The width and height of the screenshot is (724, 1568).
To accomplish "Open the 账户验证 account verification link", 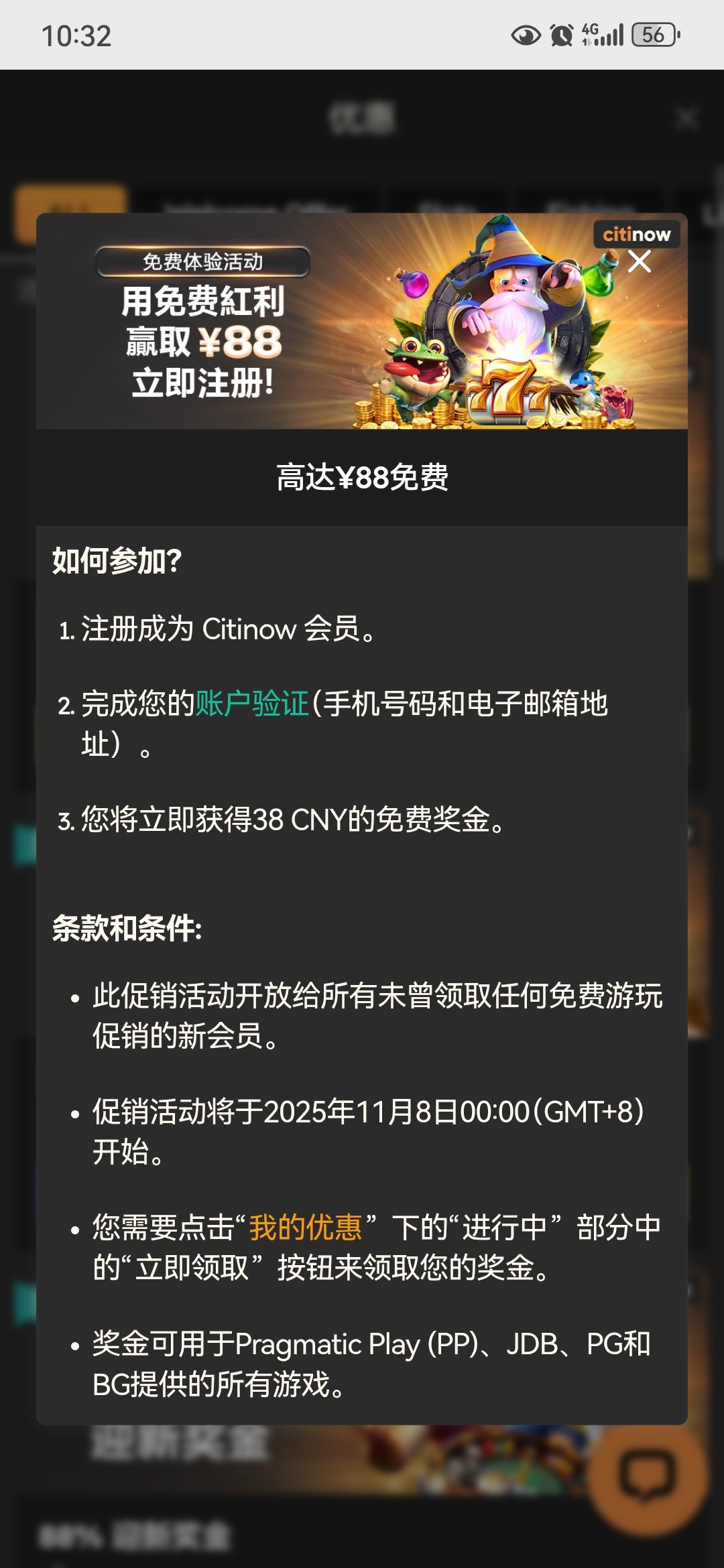I will 251,704.
